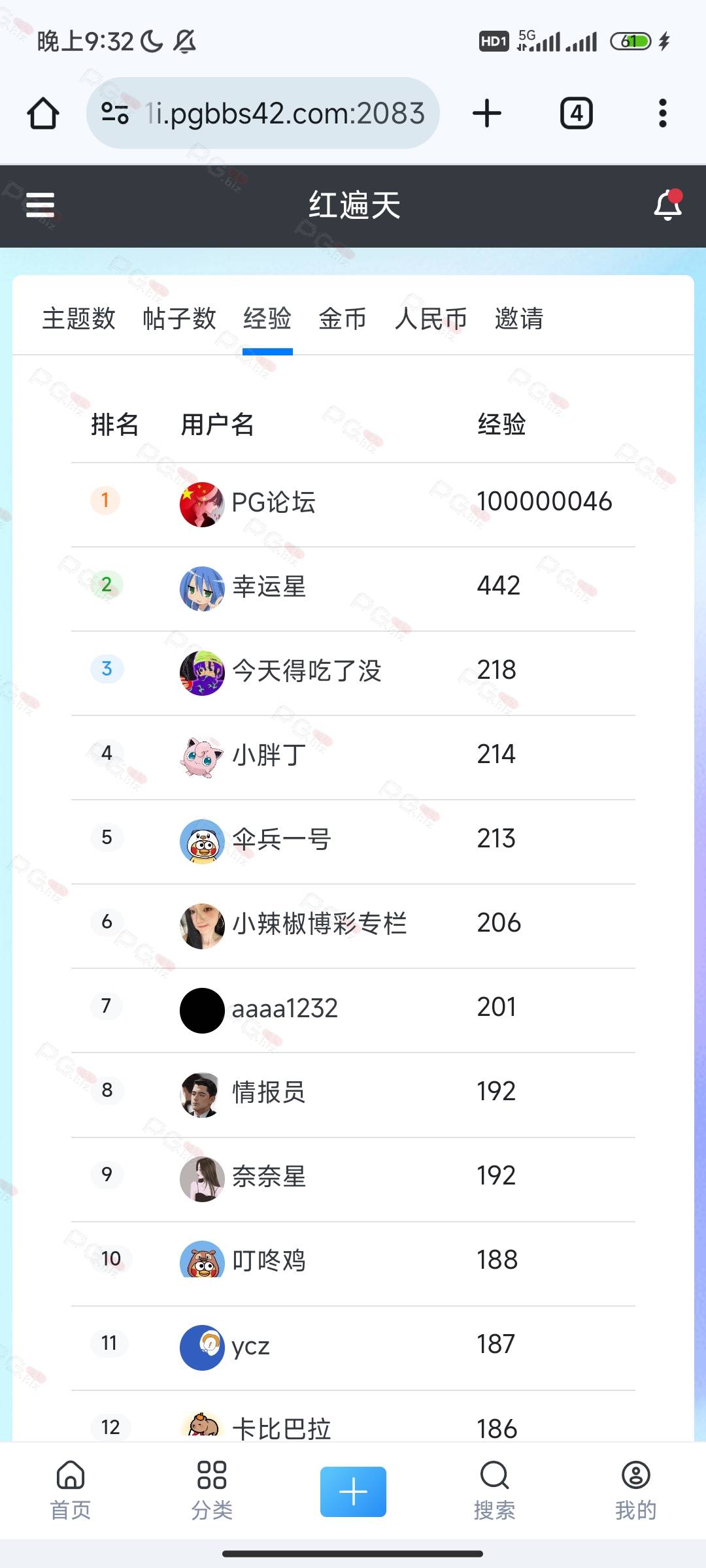This screenshot has width=706, height=1568.
Task: Go to 我的 profile tab
Action: click(x=635, y=1490)
